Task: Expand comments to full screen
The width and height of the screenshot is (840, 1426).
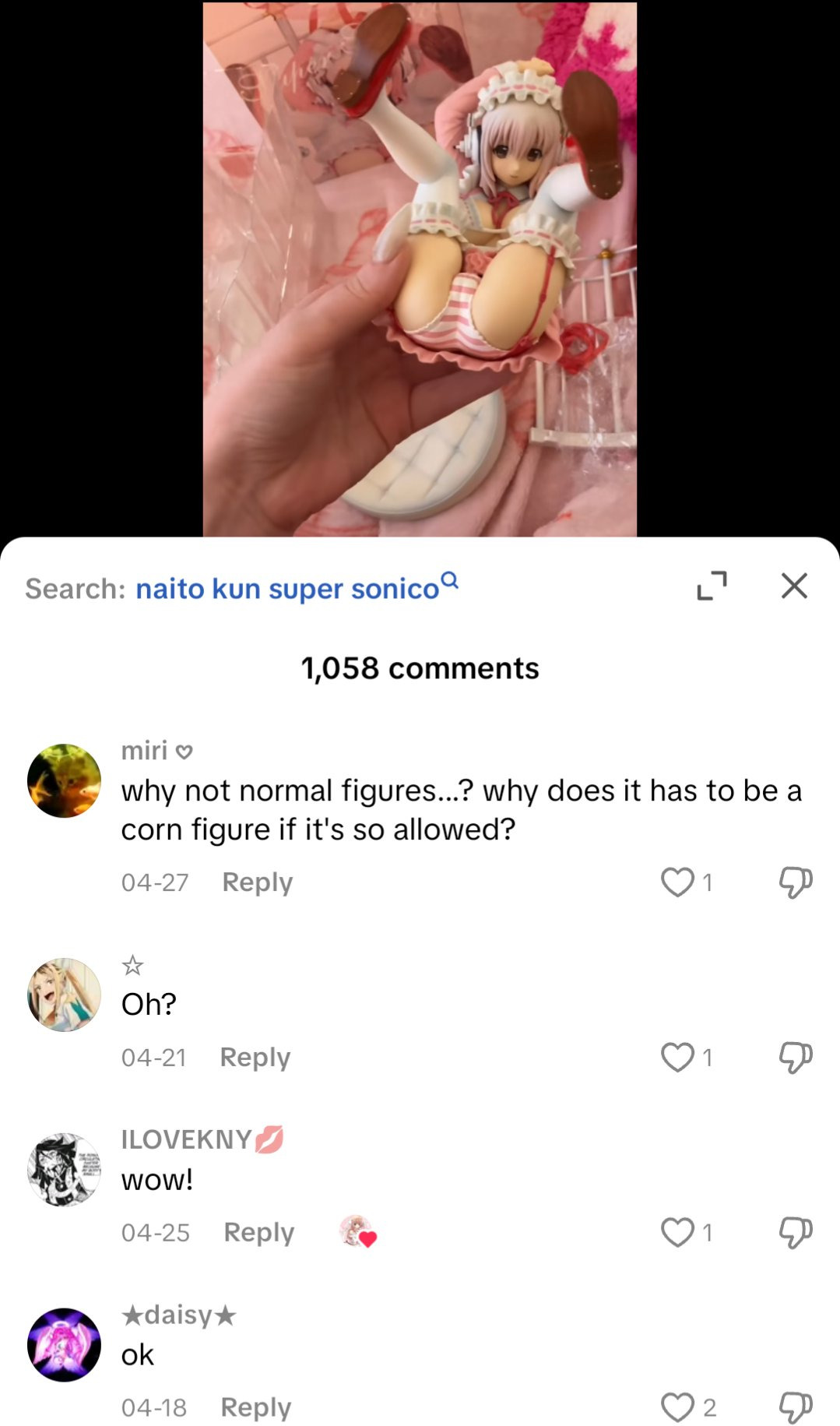Action: tap(712, 586)
